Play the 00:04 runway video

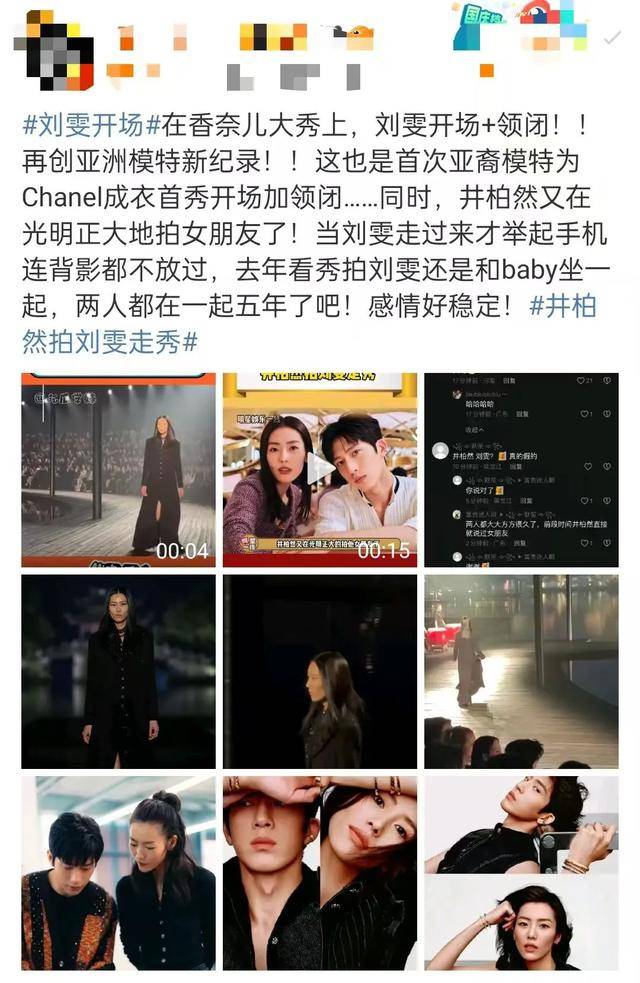point(119,470)
